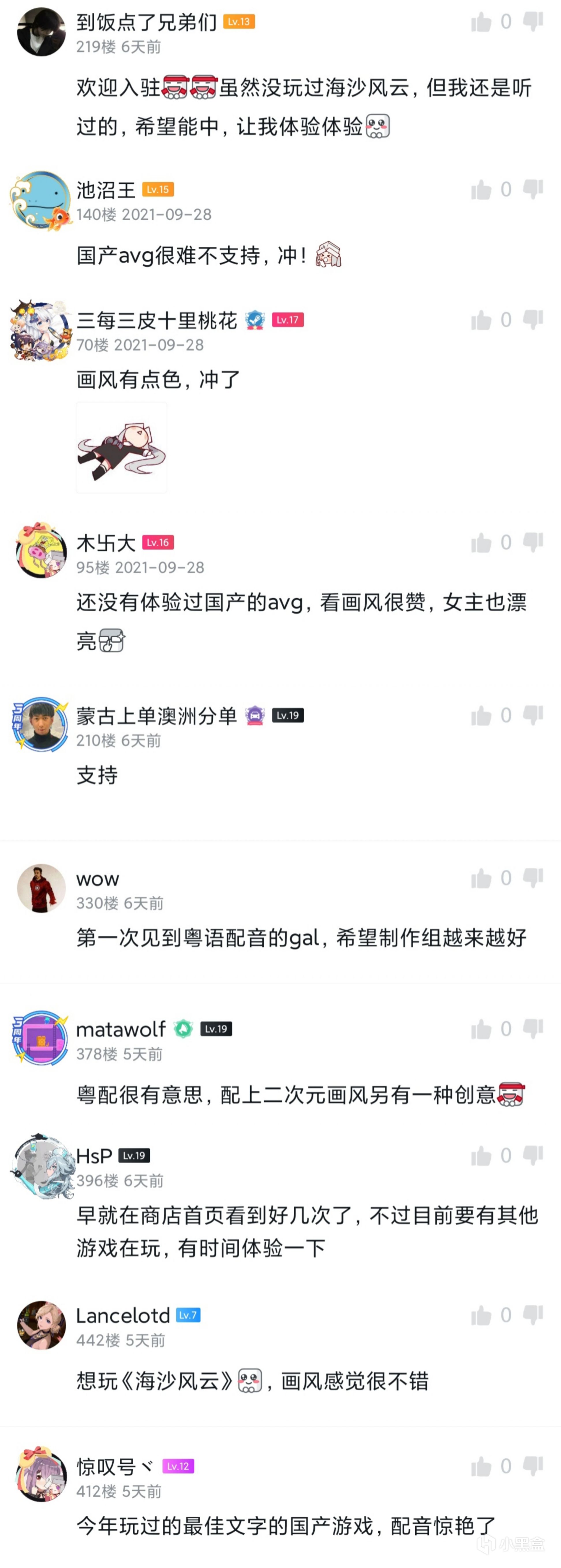Like wow's comment about 粤语配音
Screen dimensions: 561x1568
tap(481, 878)
